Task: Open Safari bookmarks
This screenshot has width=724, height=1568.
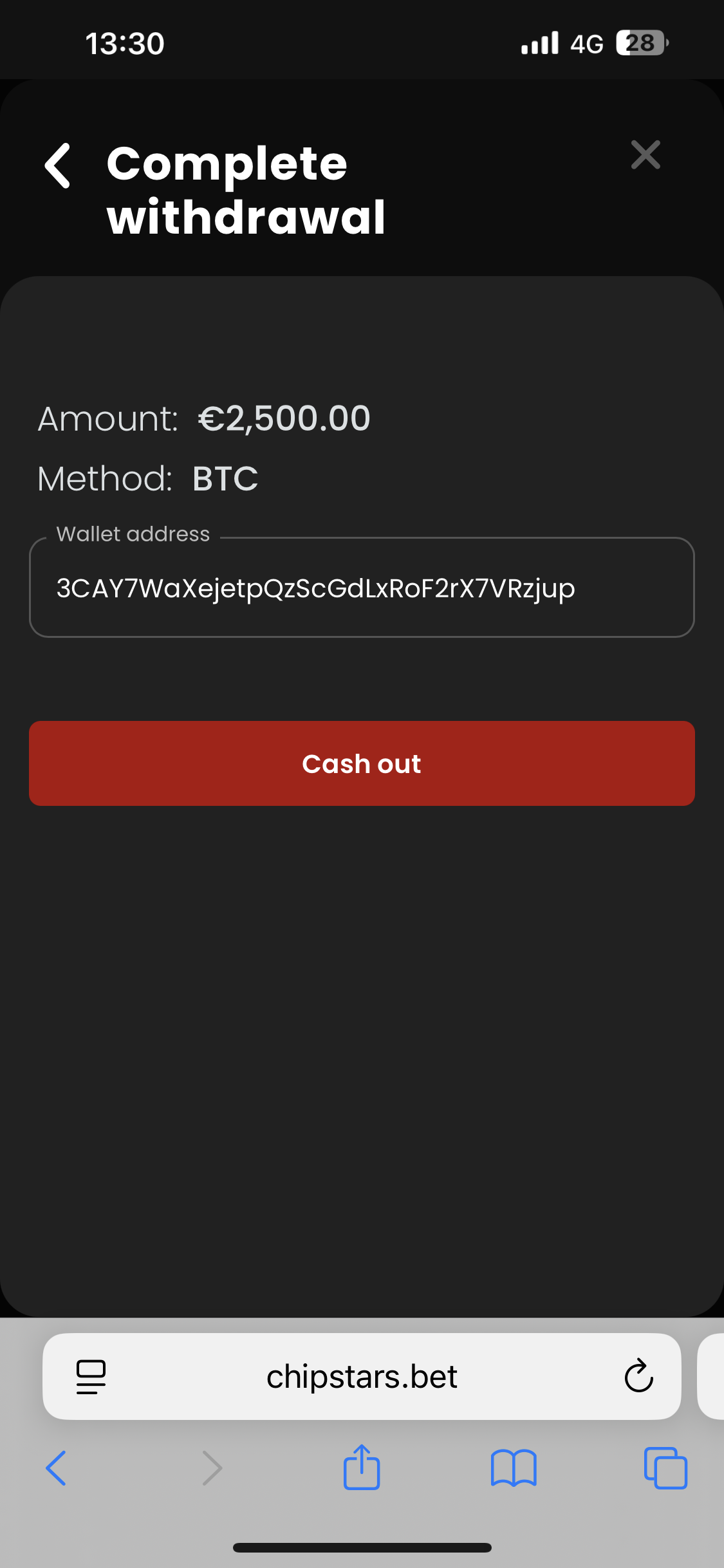Action: [x=513, y=1468]
